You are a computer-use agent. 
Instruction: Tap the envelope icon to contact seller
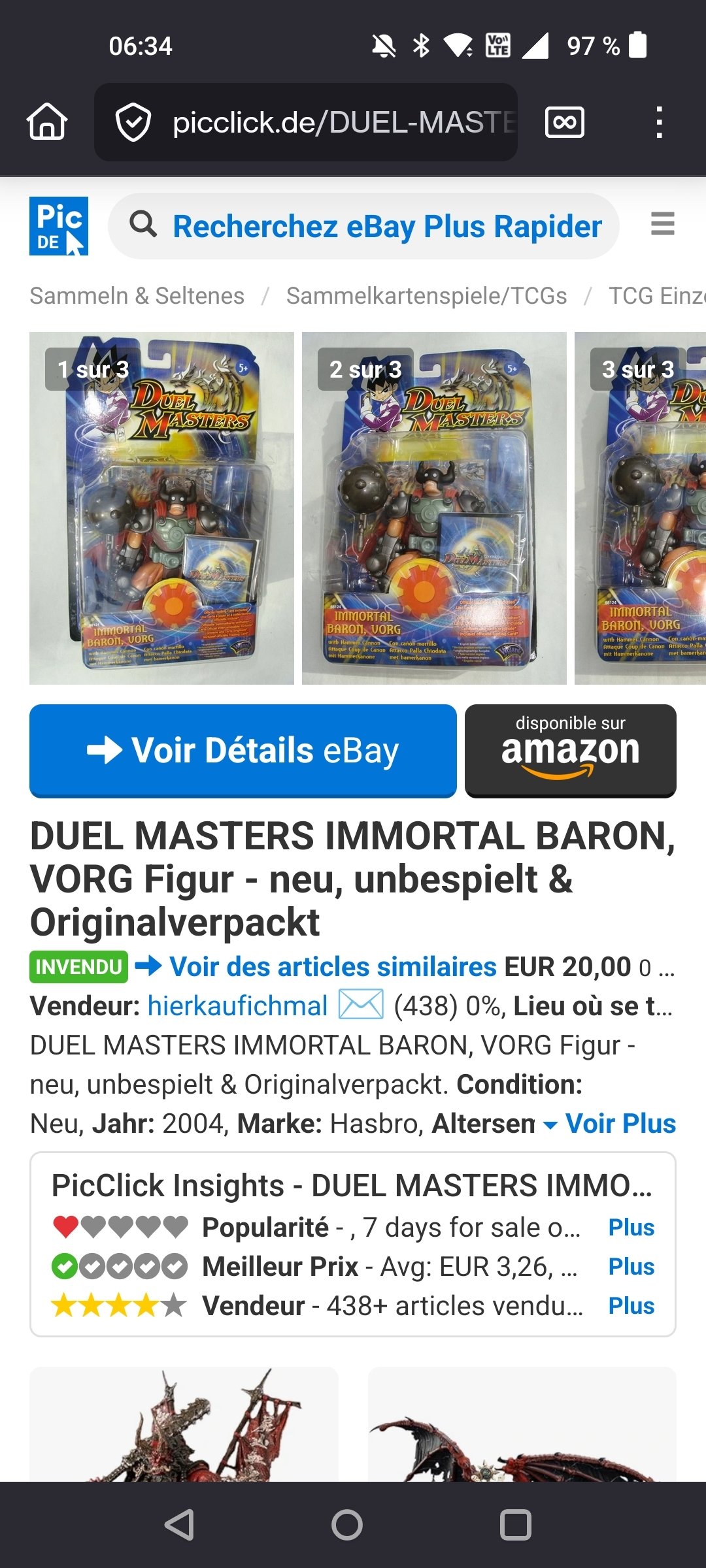[361, 1005]
